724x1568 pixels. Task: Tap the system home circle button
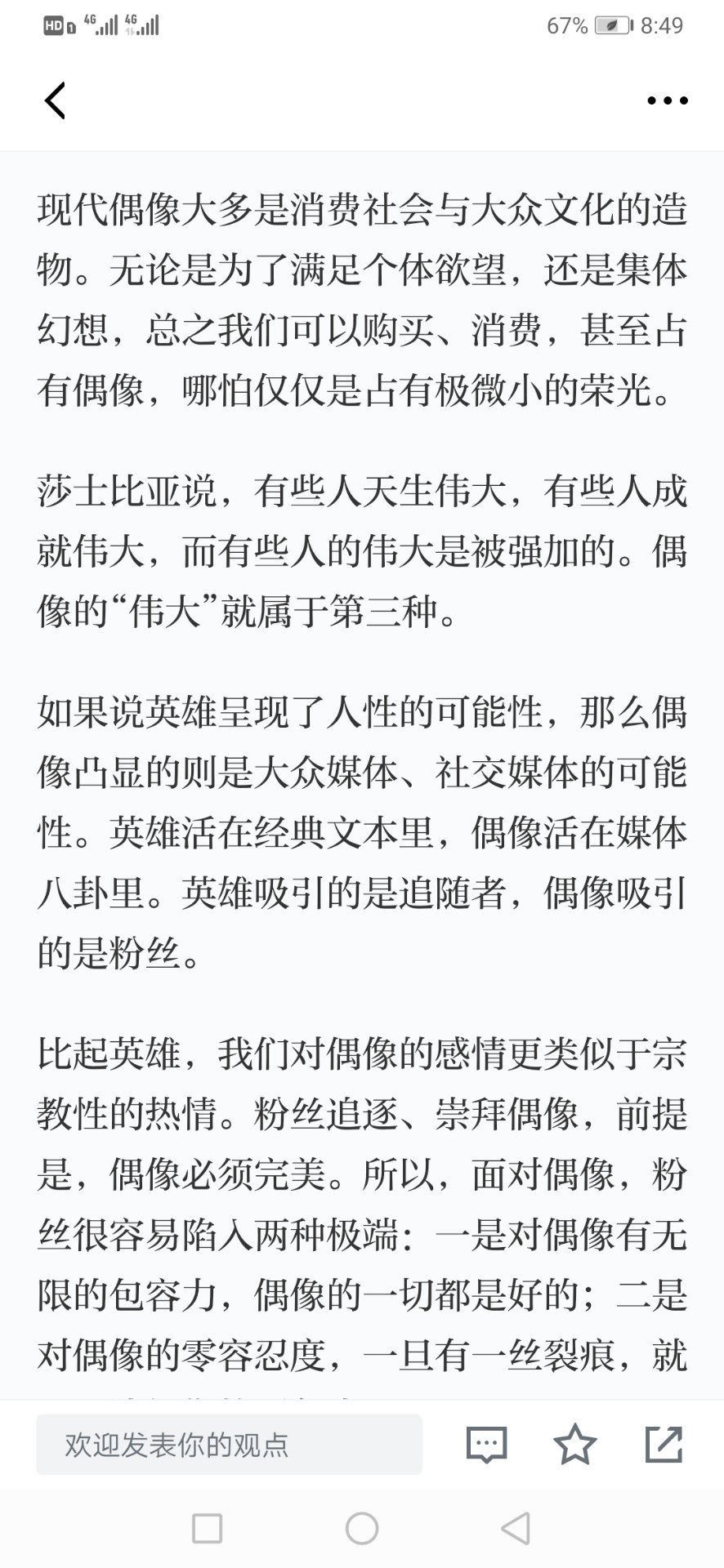(362, 1528)
